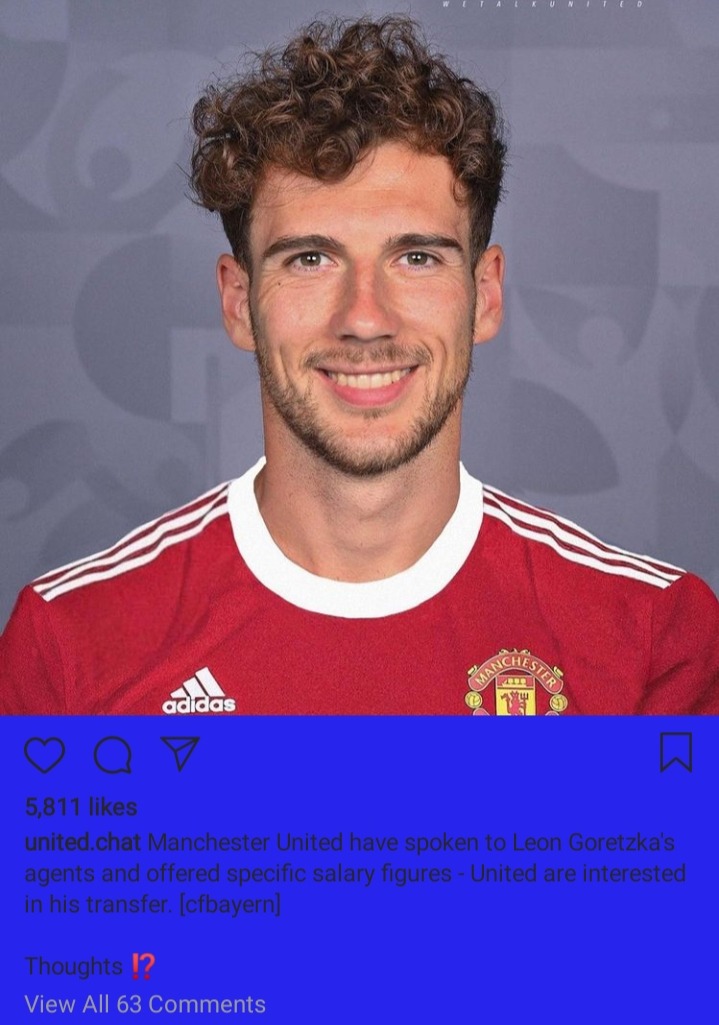View All 63 Comments
Viewport: 719px width, 1025px height.
(x=145, y=1004)
